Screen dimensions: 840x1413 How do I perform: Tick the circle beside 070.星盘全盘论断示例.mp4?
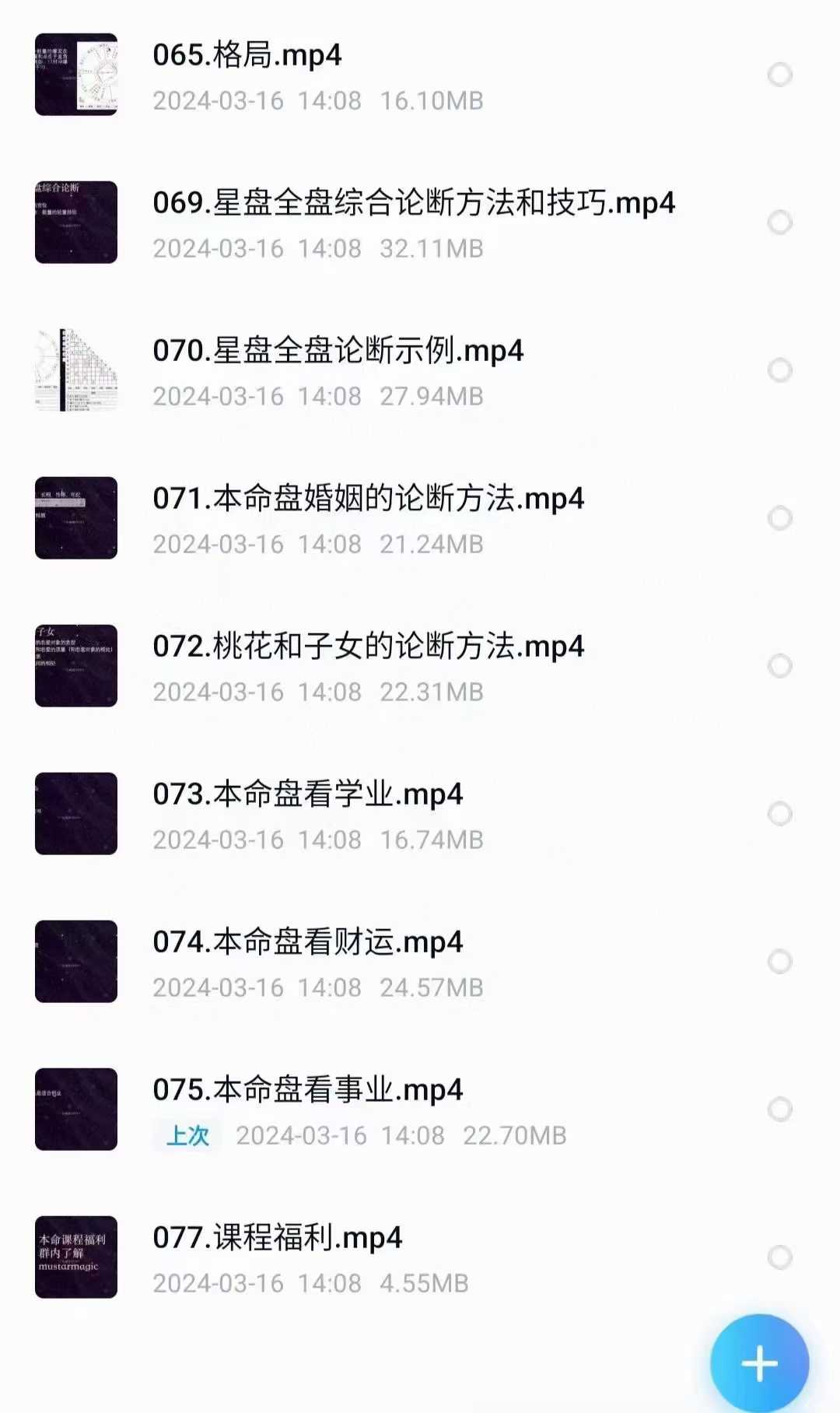(x=779, y=370)
